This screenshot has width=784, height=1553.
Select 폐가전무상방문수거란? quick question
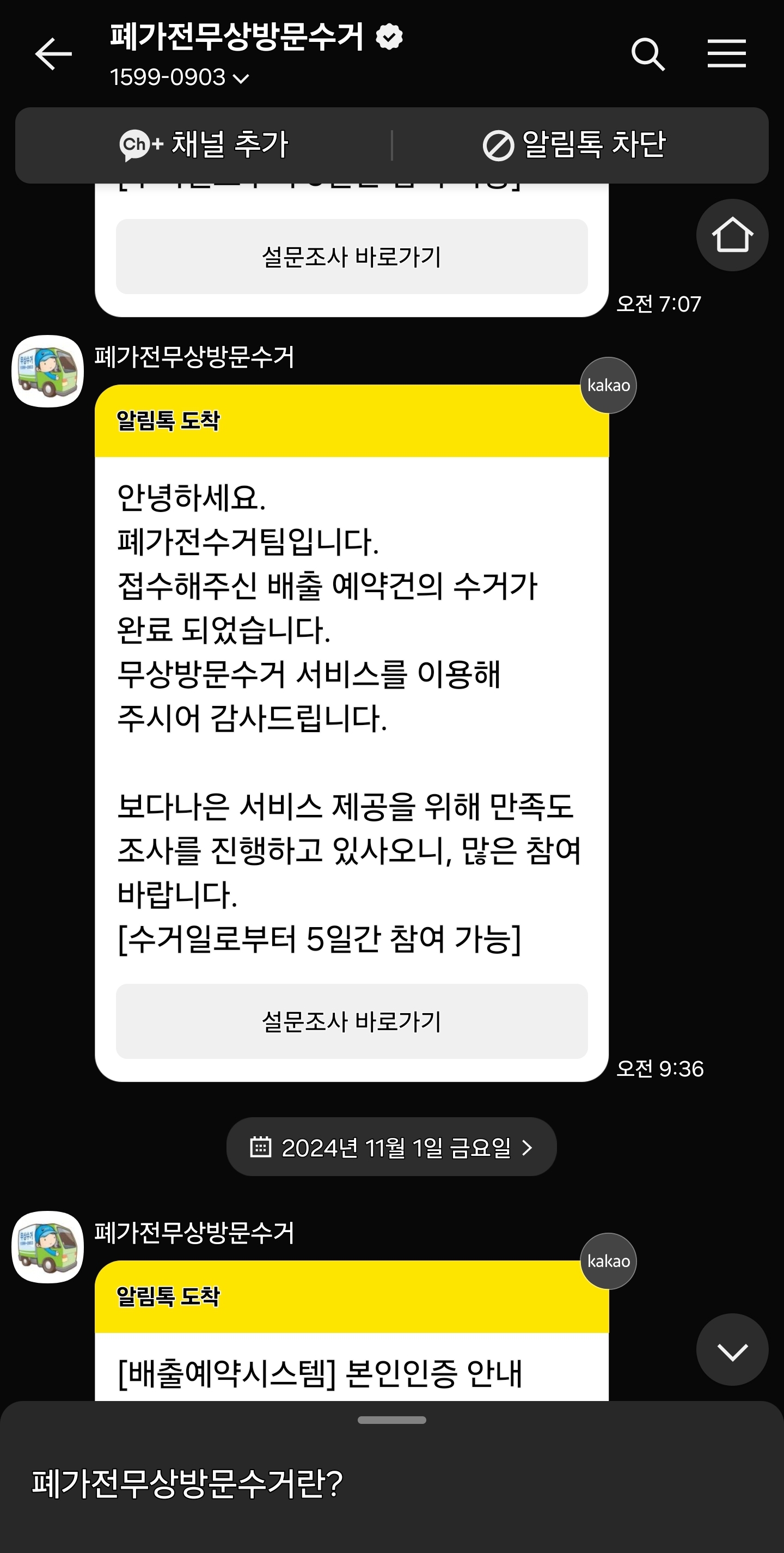(187, 1484)
